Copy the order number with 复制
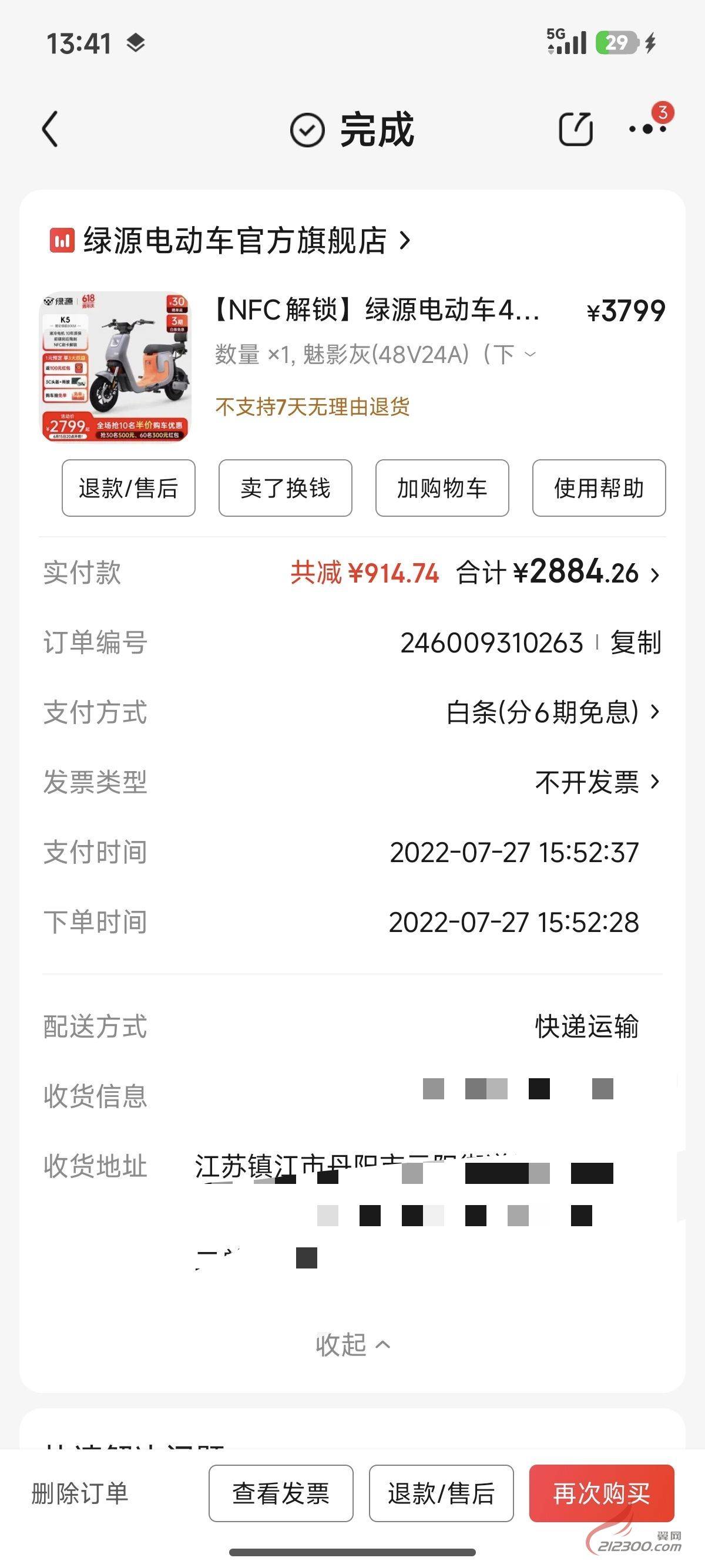Screen dimensions: 705x1568 click(636, 643)
